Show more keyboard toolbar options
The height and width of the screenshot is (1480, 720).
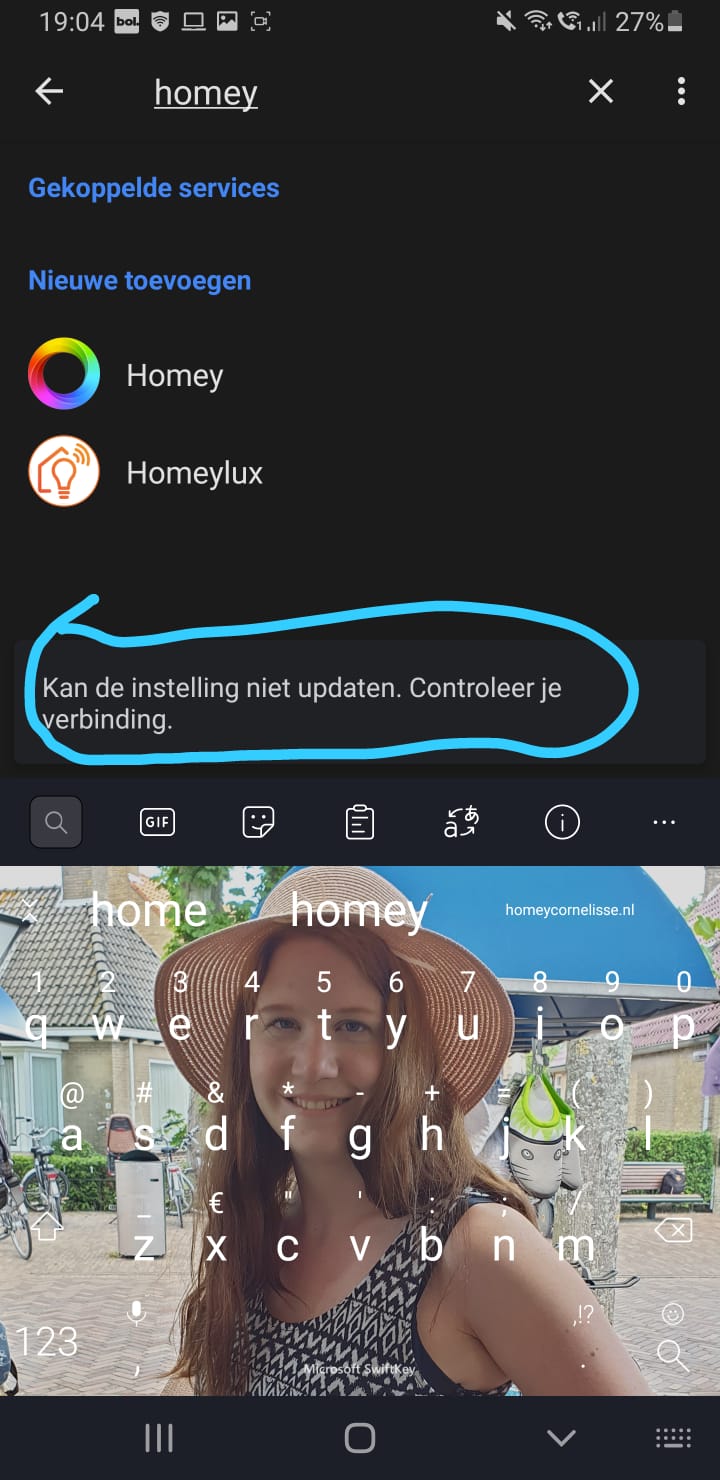pyautogui.click(x=664, y=823)
